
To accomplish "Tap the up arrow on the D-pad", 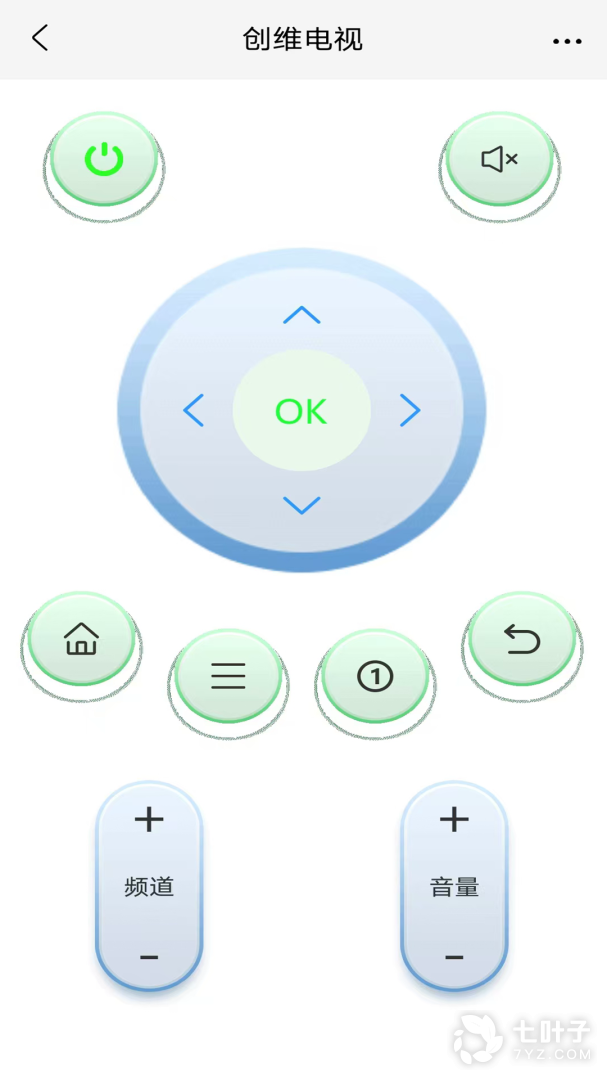I will (301, 316).
